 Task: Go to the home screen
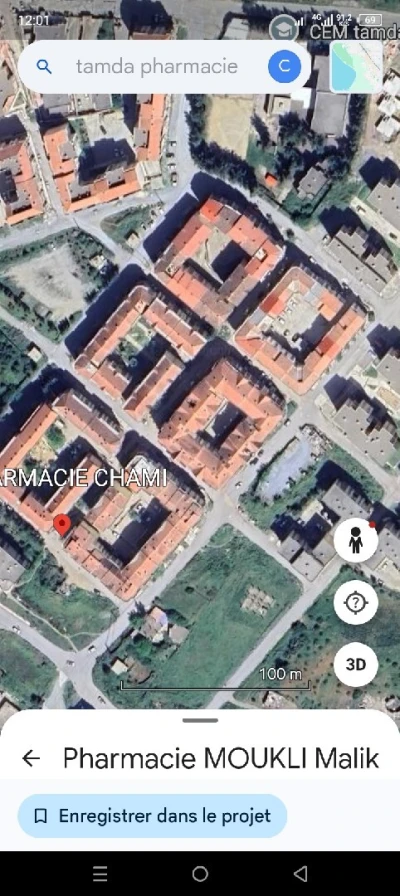(x=200, y=873)
